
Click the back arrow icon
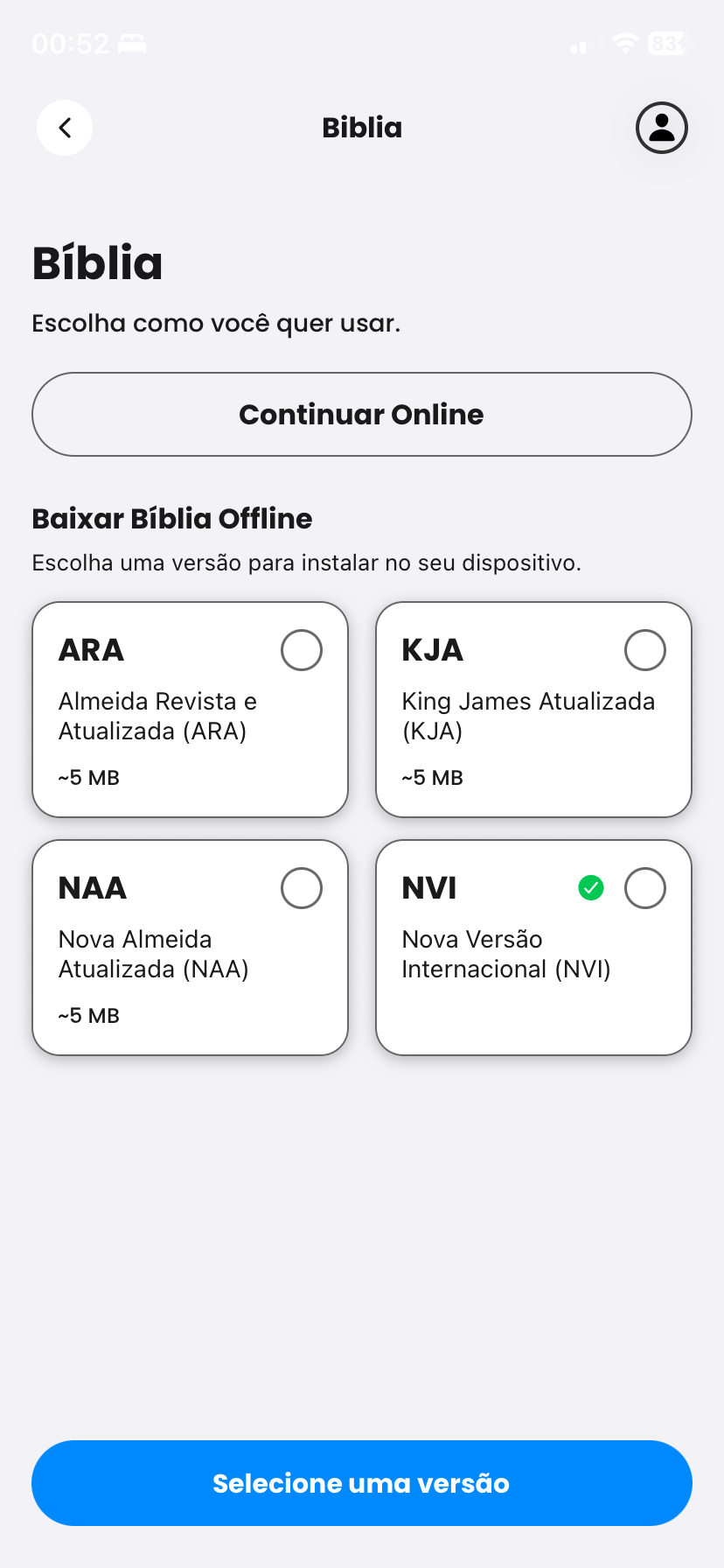[64, 127]
